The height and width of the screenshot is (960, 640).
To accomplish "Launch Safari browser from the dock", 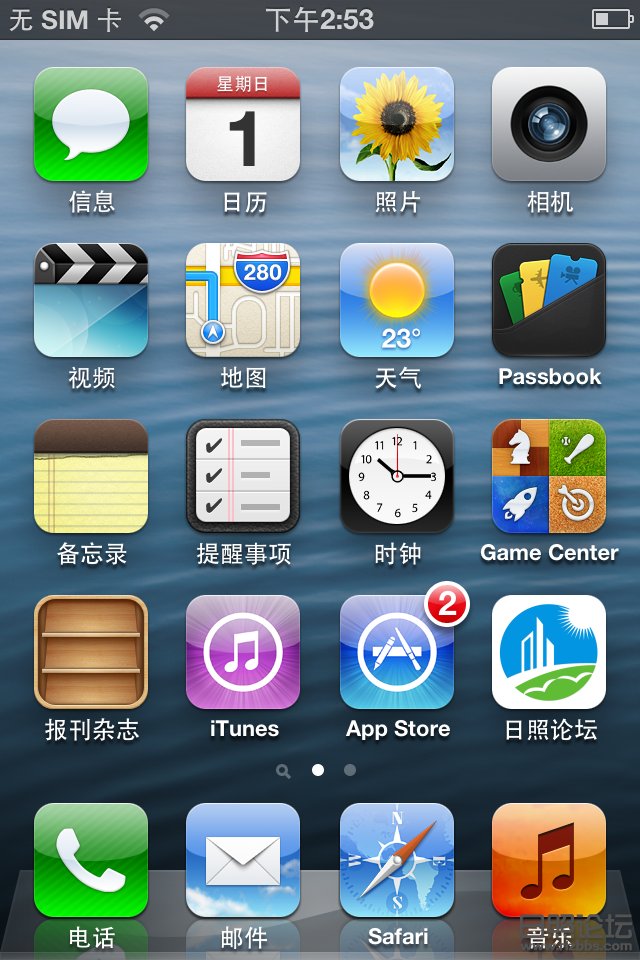I will pyautogui.click(x=397, y=861).
